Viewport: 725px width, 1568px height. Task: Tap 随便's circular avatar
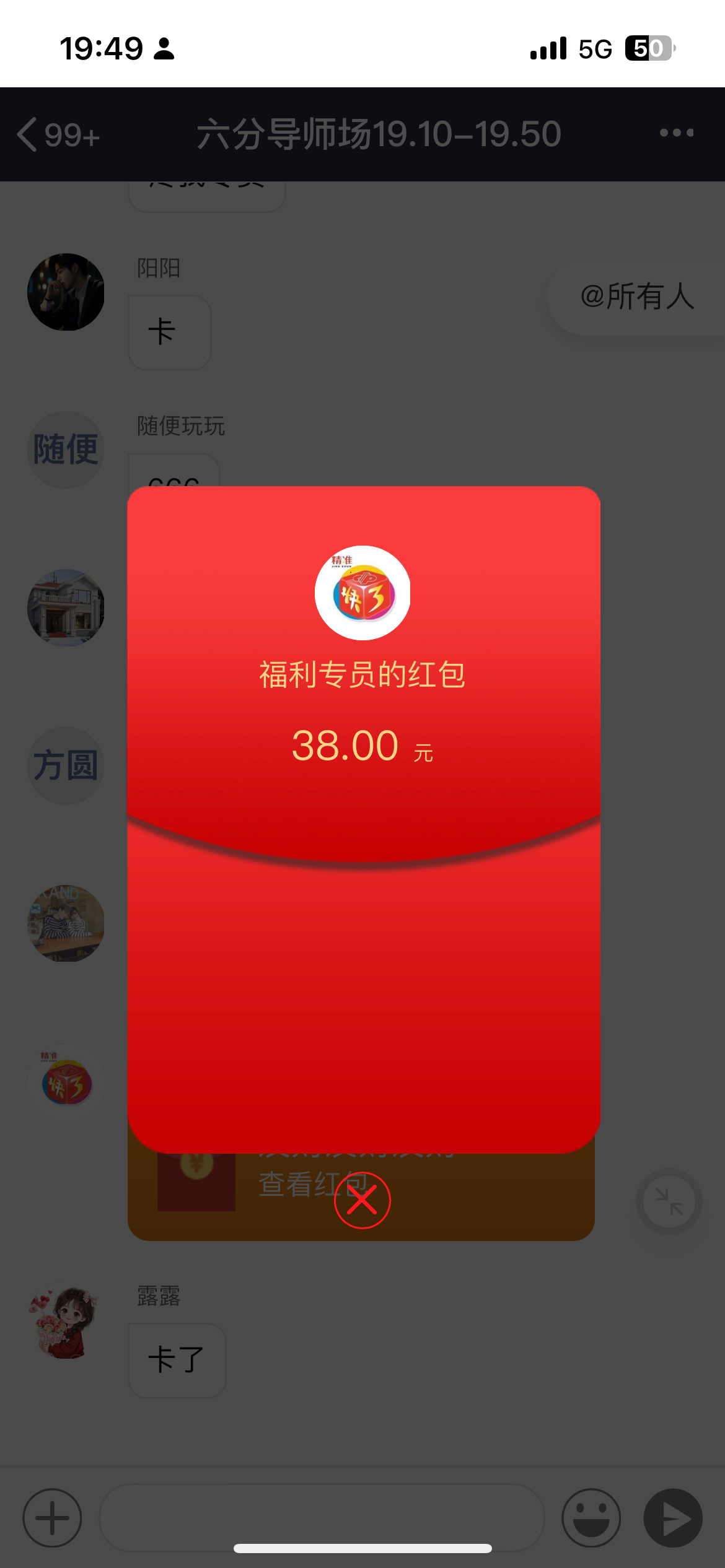(66, 450)
